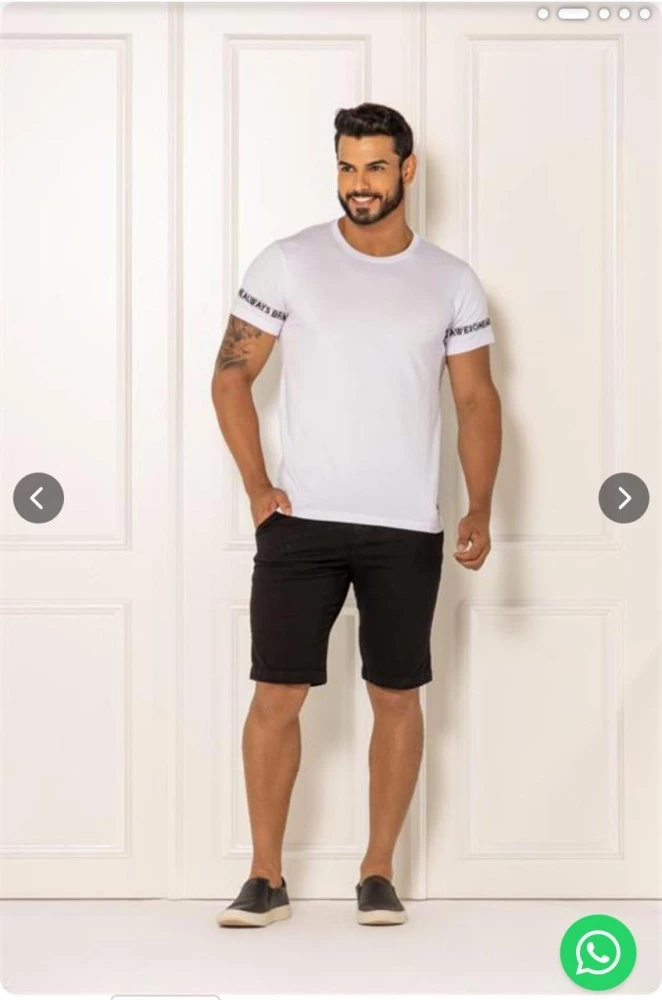Show the next product photo
The width and height of the screenshot is (662, 1000).
(623, 498)
